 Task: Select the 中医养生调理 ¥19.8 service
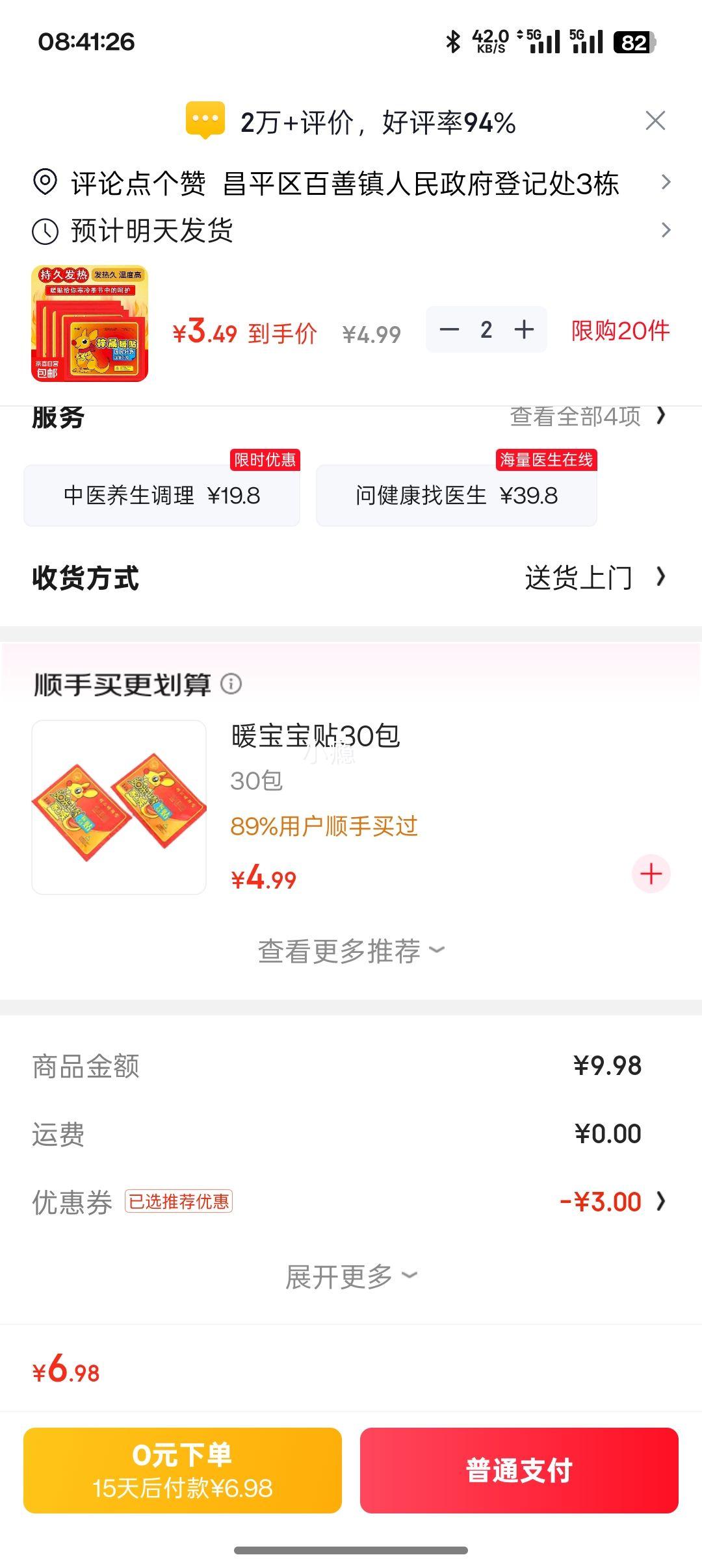(161, 494)
